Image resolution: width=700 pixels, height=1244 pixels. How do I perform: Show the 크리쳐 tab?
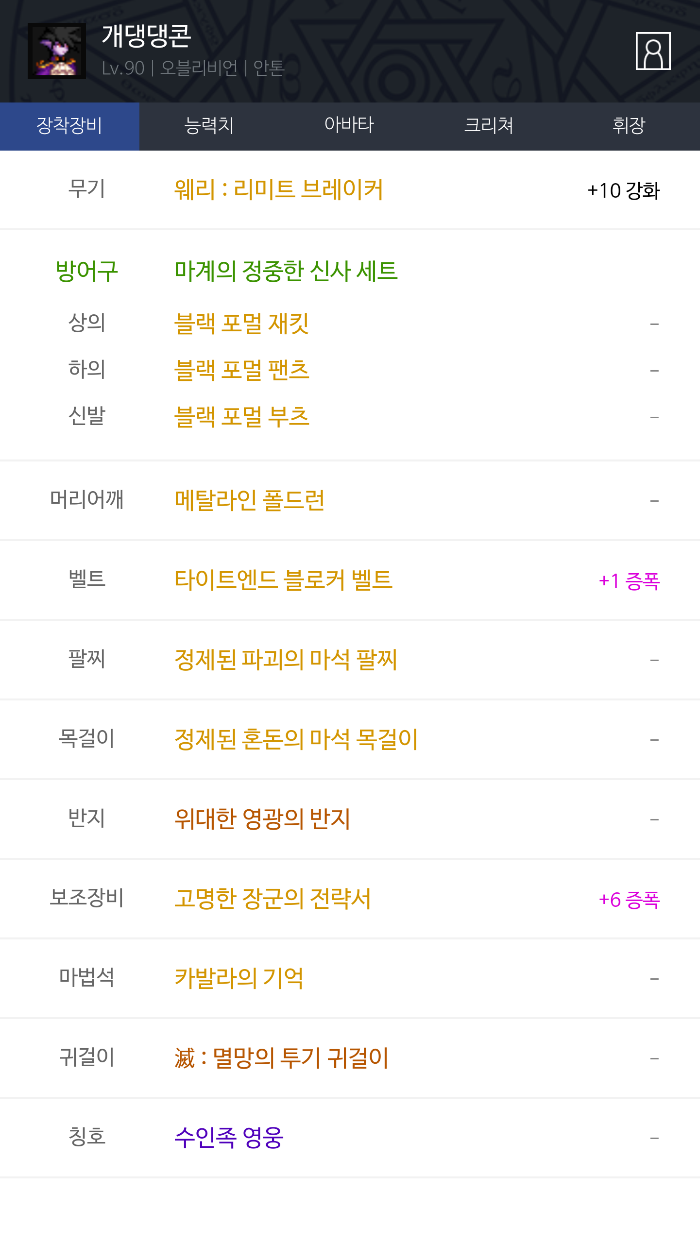[489, 126]
